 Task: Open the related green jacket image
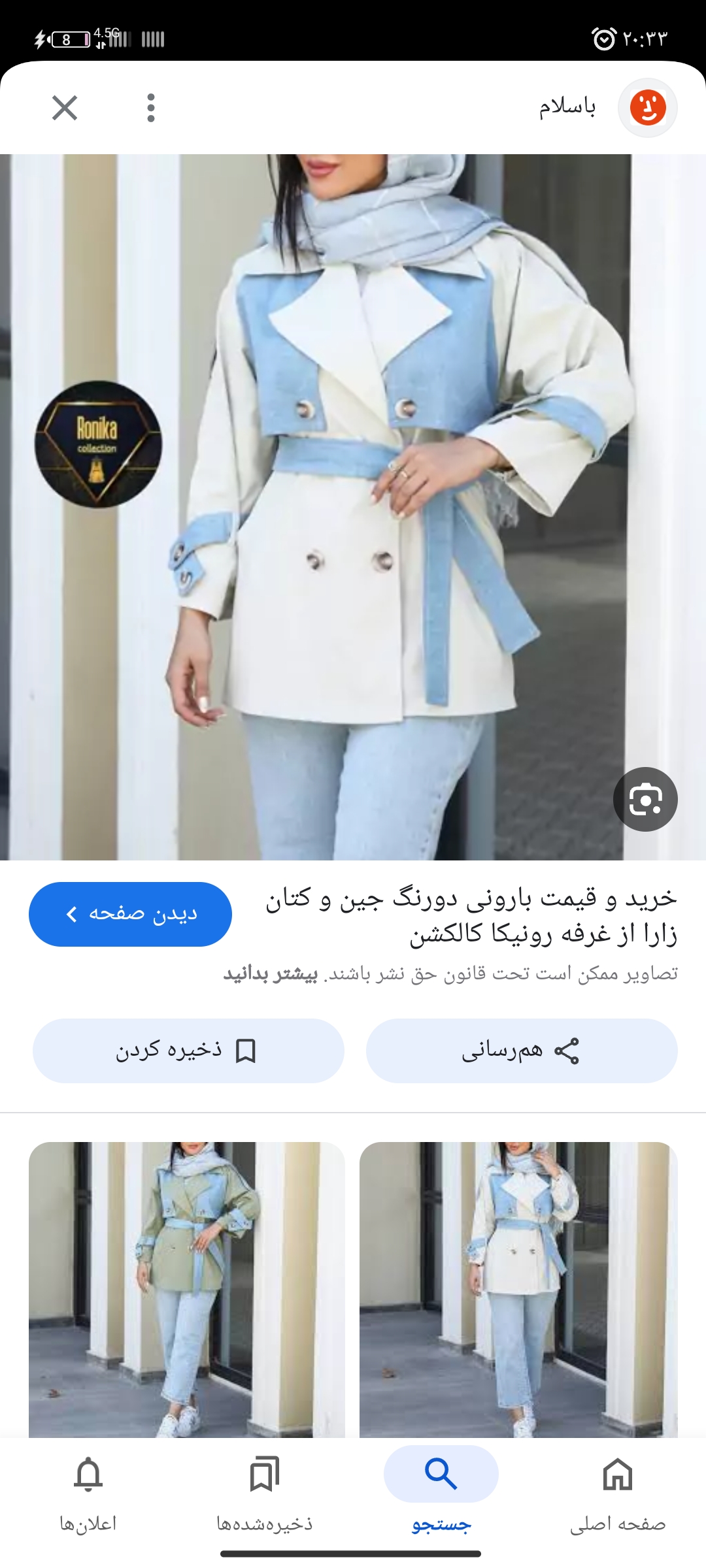pos(186,1290)
